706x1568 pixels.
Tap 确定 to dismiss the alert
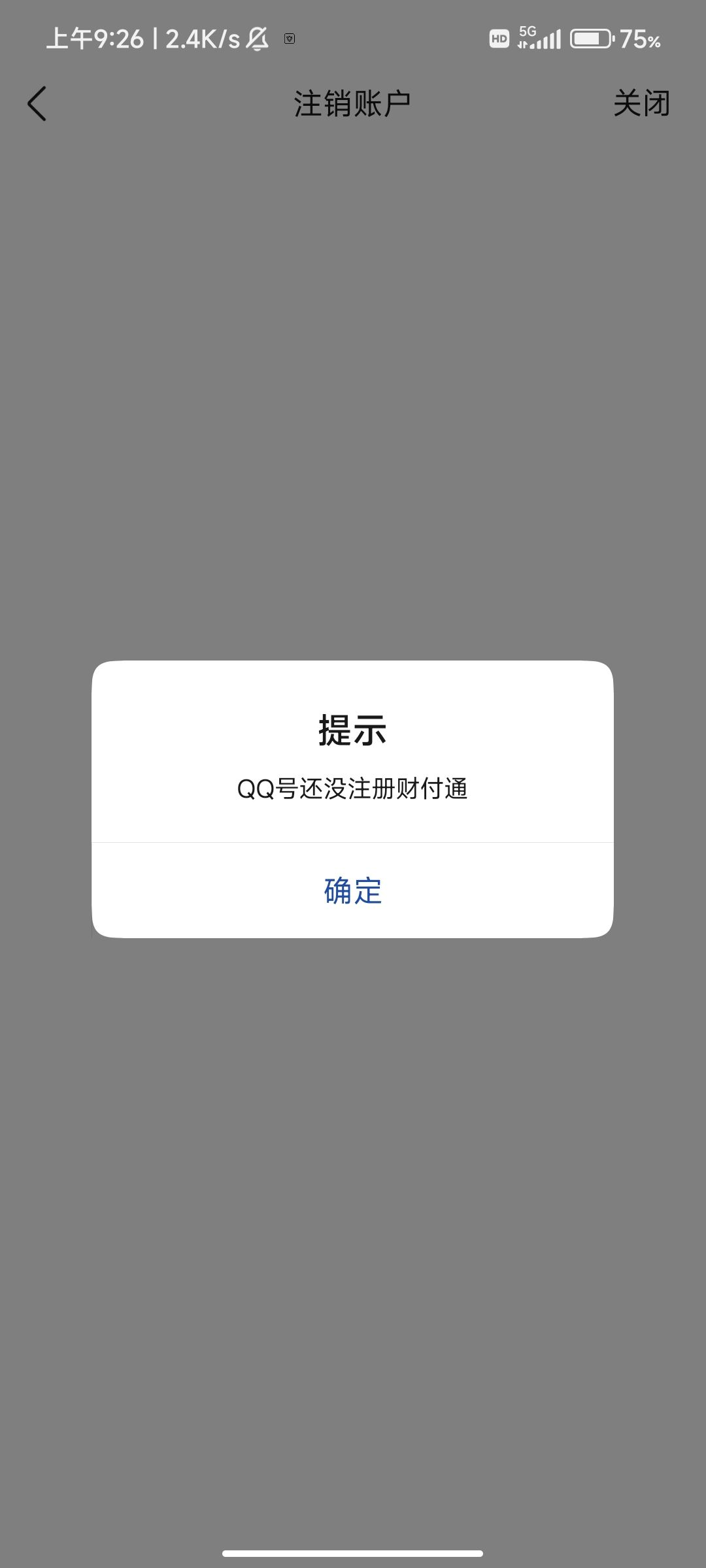353,890
